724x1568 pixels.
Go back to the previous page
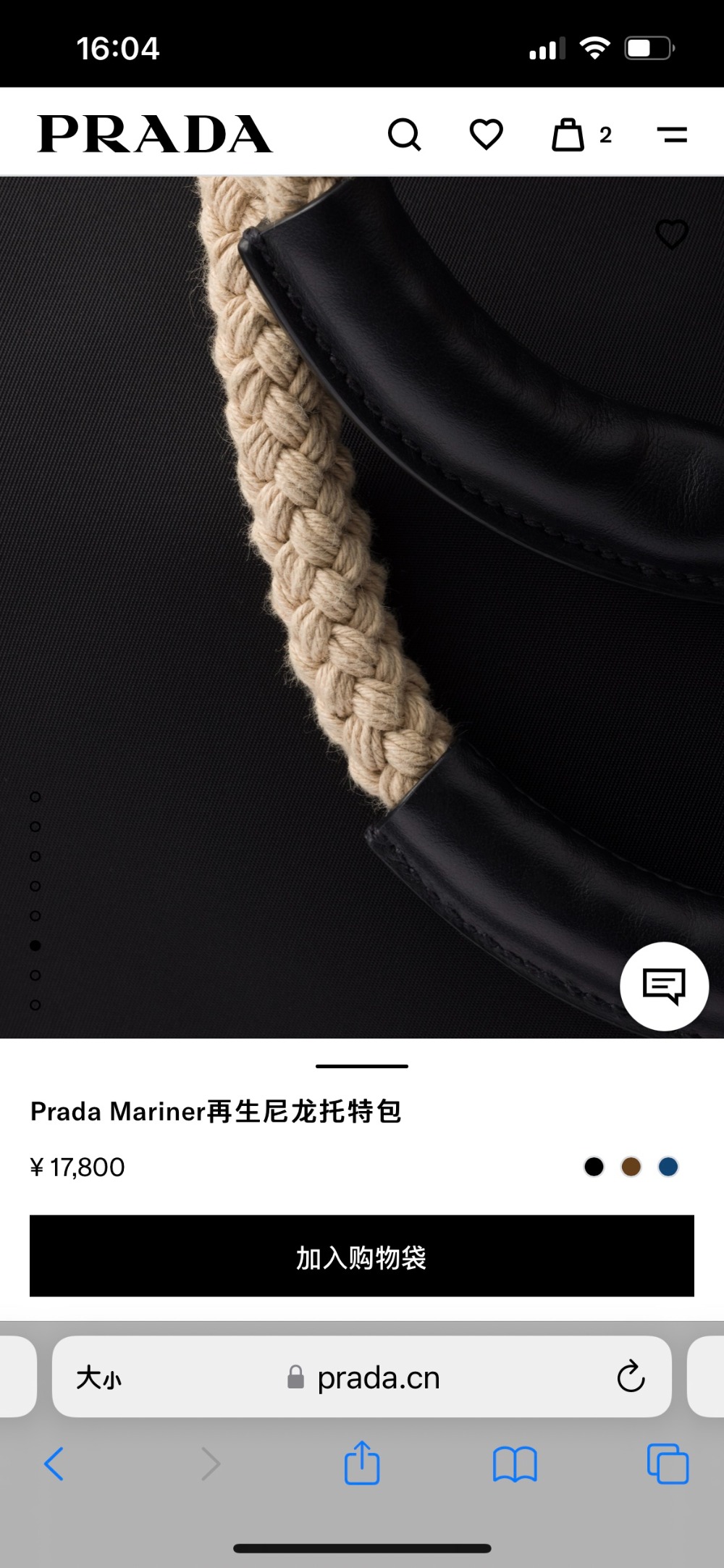point(54,1464)
